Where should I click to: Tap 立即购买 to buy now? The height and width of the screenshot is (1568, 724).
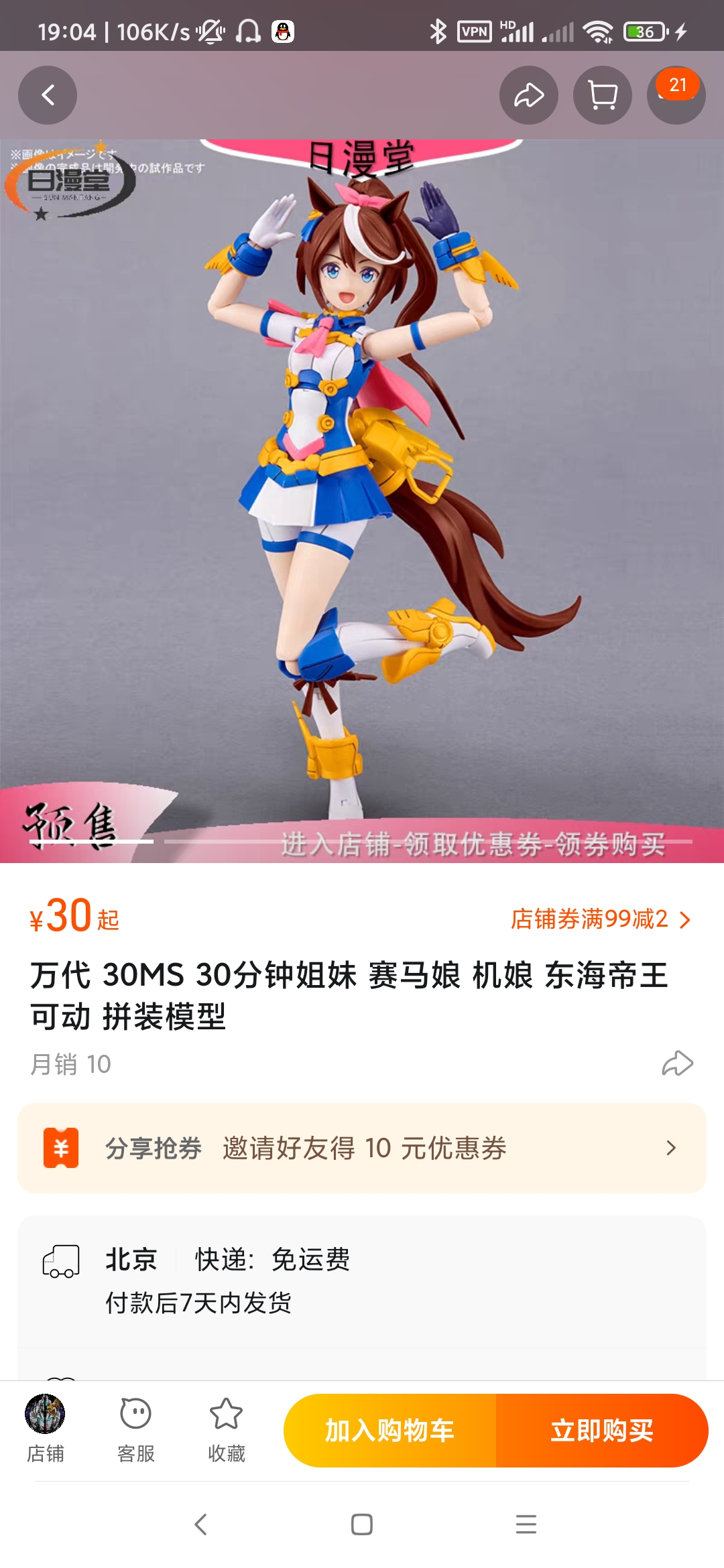point(602,1431)
